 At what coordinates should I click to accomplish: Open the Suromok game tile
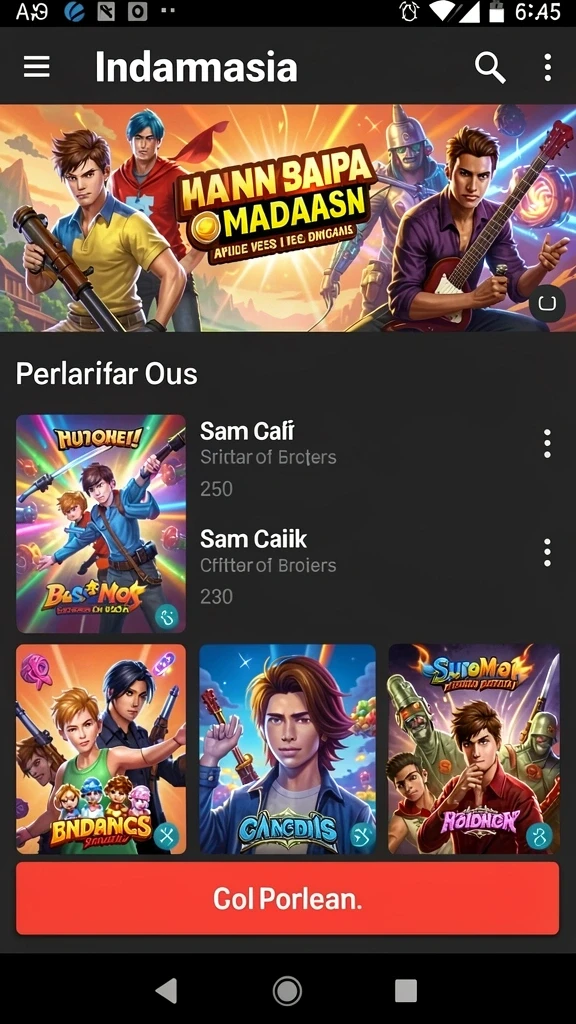pos(474,749)
